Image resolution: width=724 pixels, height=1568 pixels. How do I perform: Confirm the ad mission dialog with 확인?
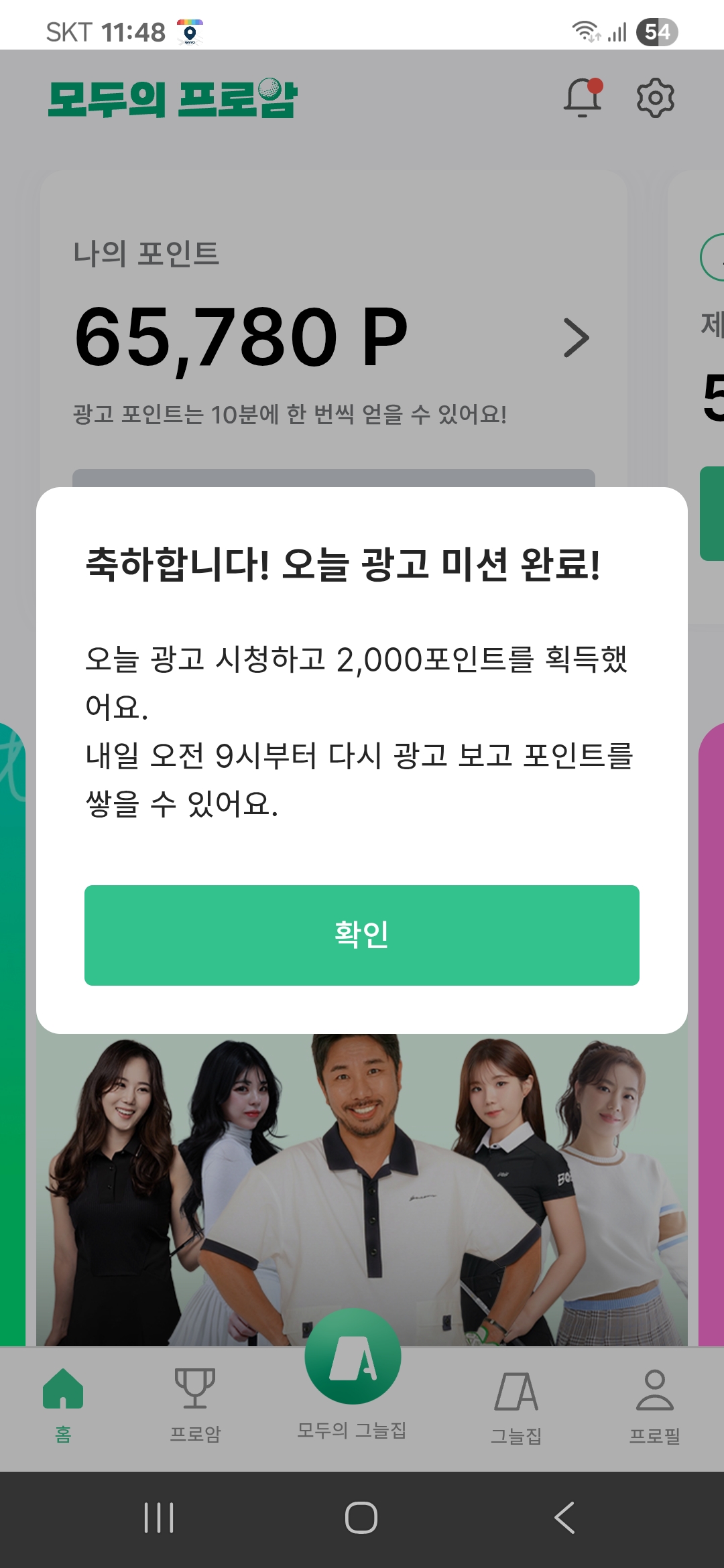click(x=362, y=935)
